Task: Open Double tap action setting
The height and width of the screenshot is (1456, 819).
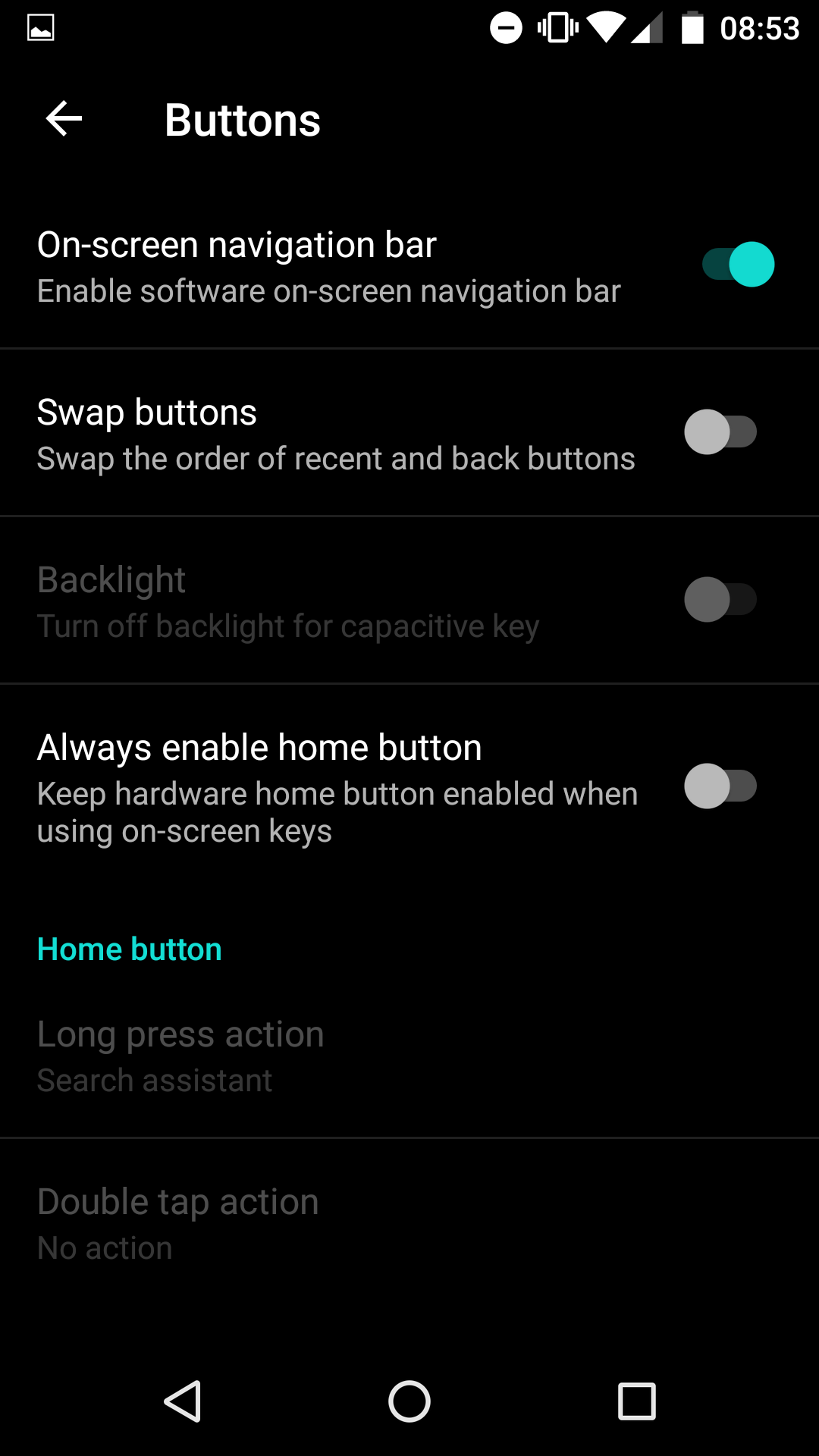Action: [409, 1222]
